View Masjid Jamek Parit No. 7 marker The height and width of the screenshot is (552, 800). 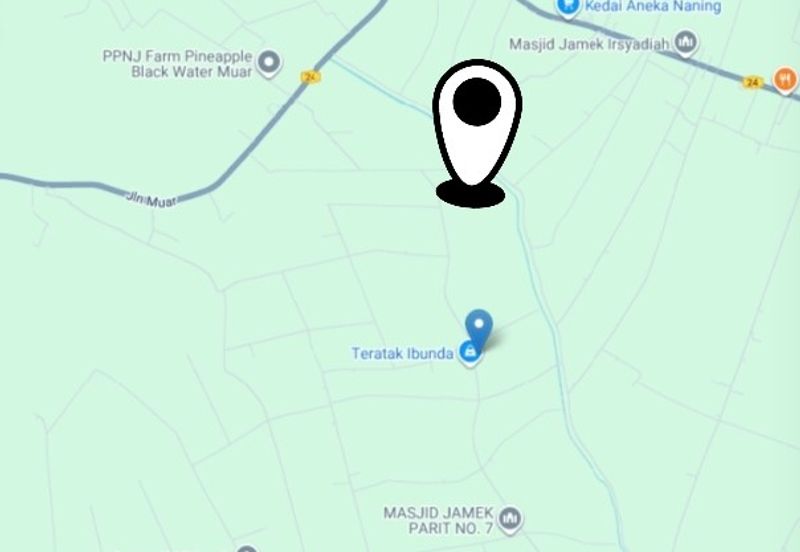pyautogui.click(x=510, y=518)
